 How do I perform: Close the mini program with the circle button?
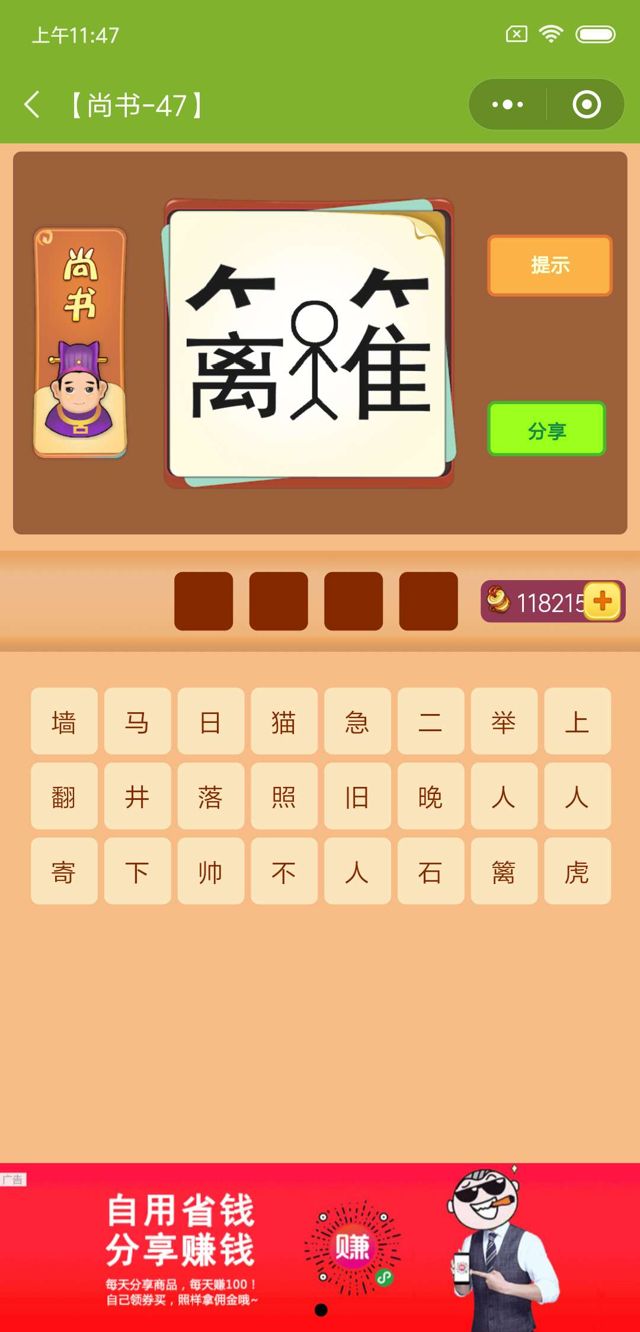click(x=586, y=104)
